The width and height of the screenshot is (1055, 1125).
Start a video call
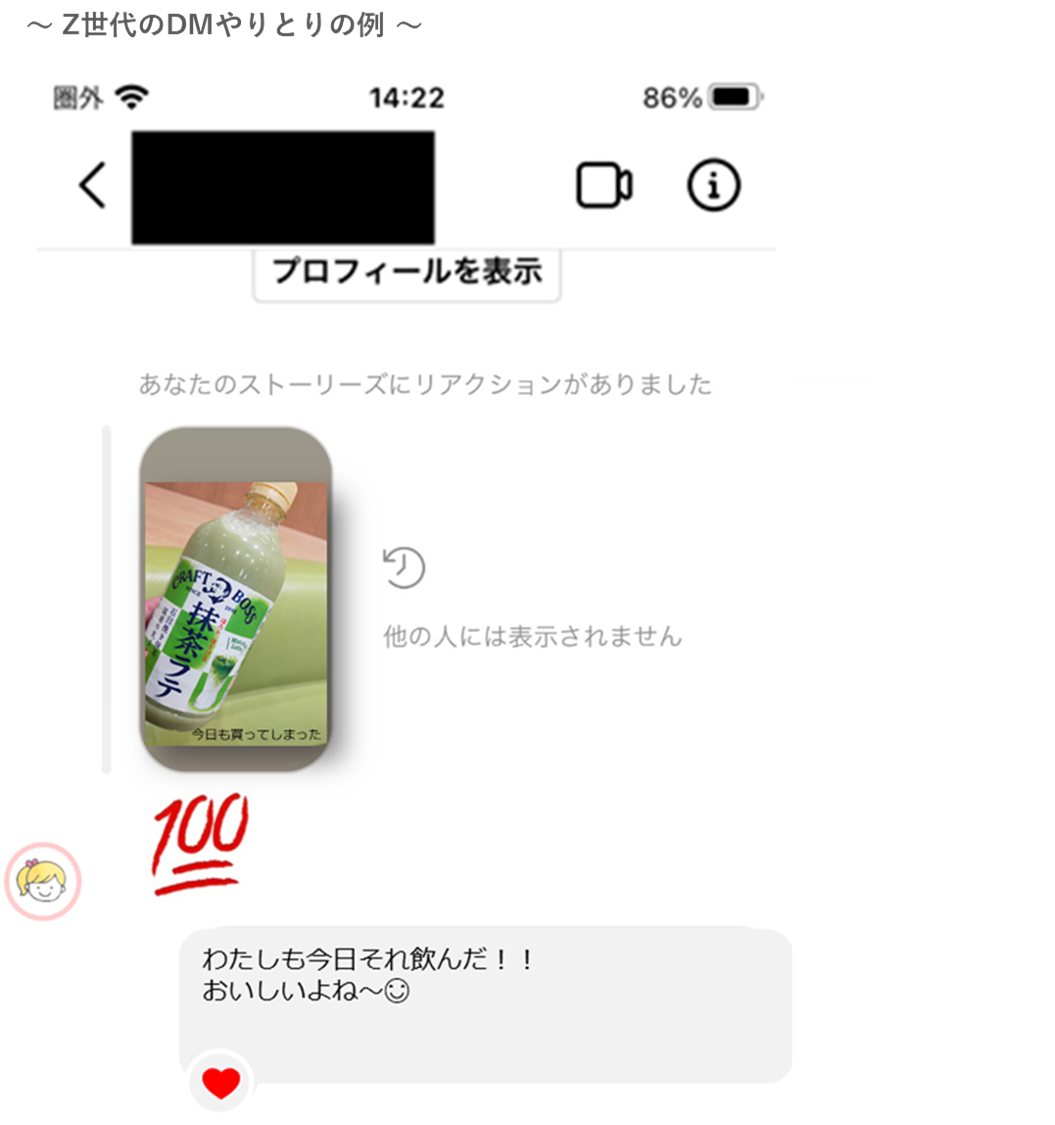(x=604, y=186)
